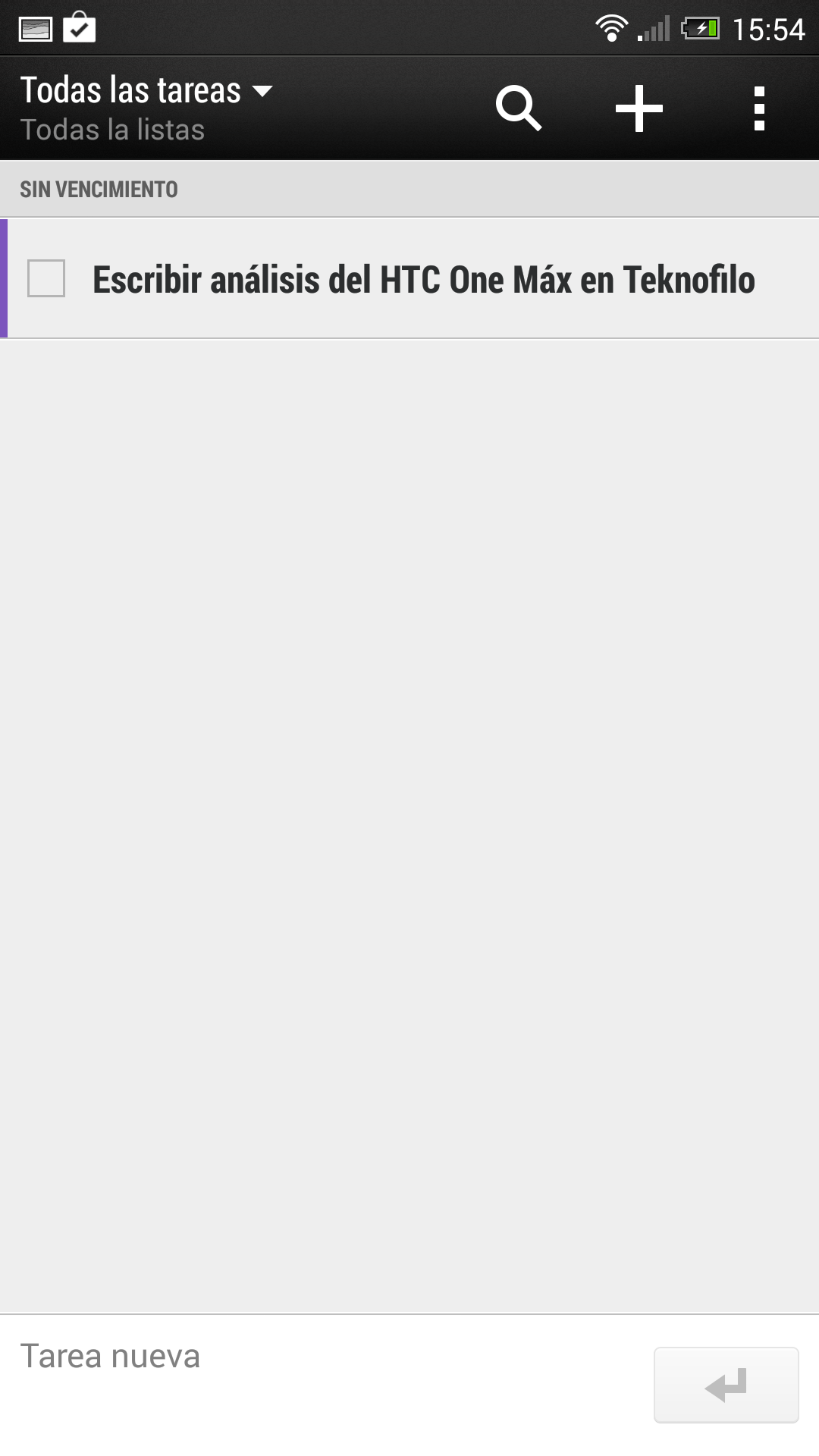Submit new task with the enter button

(x=726, y=1385)
